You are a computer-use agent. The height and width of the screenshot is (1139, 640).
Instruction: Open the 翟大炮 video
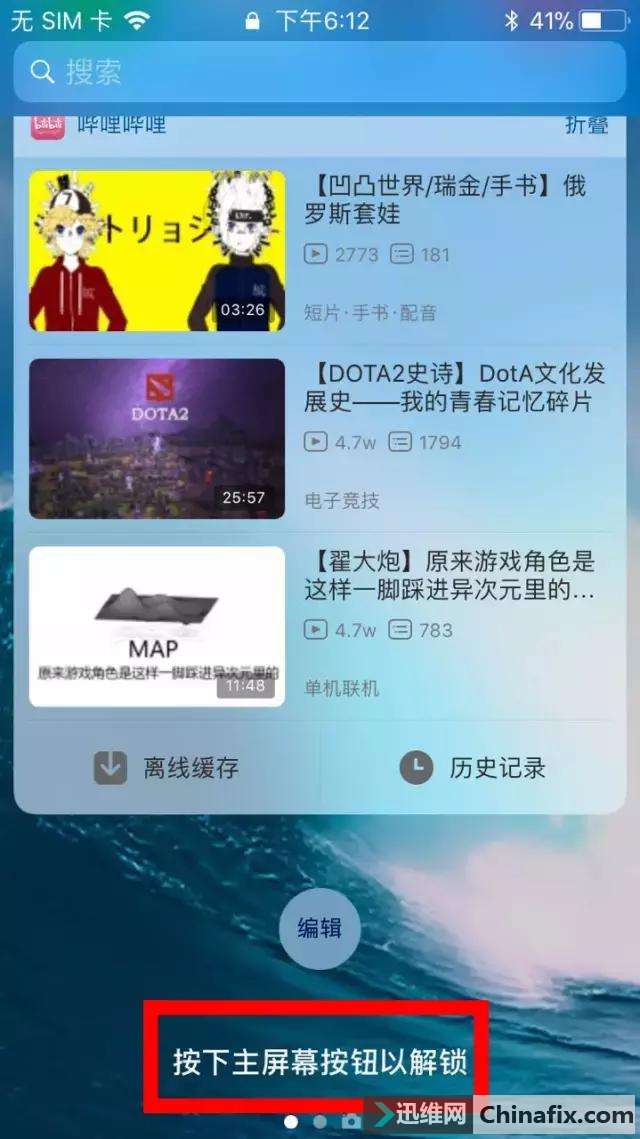point(320,626)
